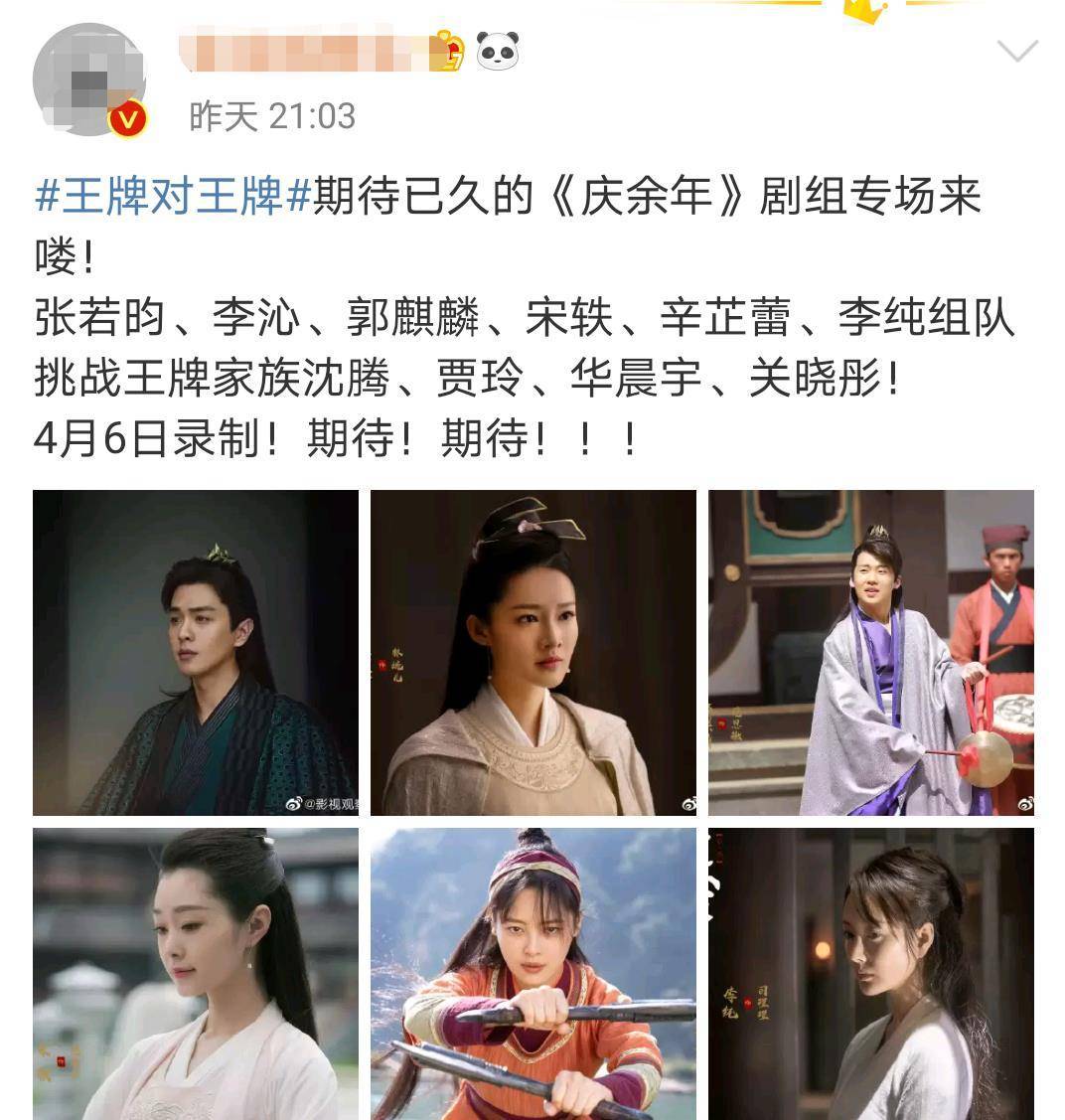Open the poster's profile avatar

point(90,80)
